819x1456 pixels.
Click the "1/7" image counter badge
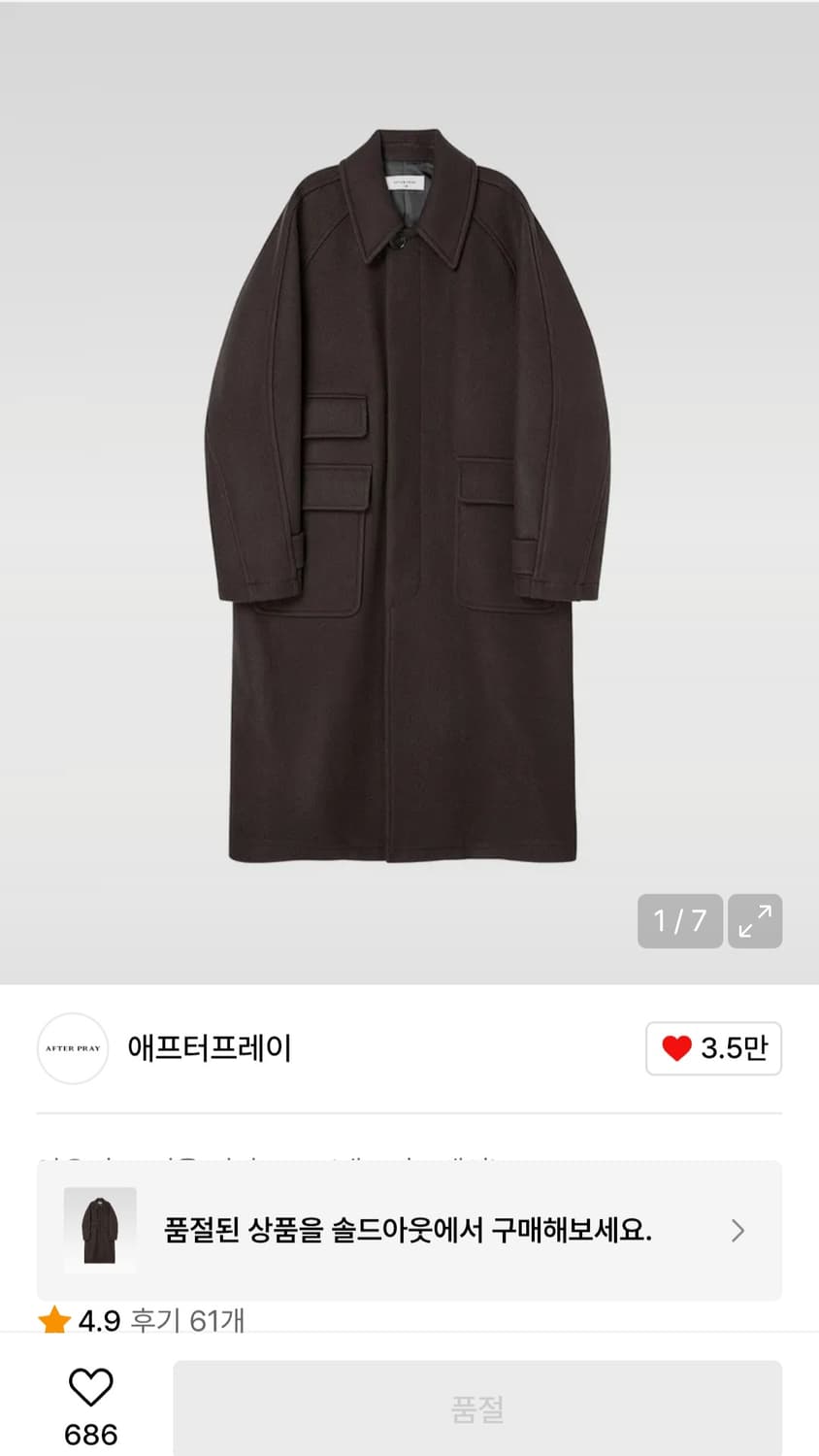[x=679, y=922]
